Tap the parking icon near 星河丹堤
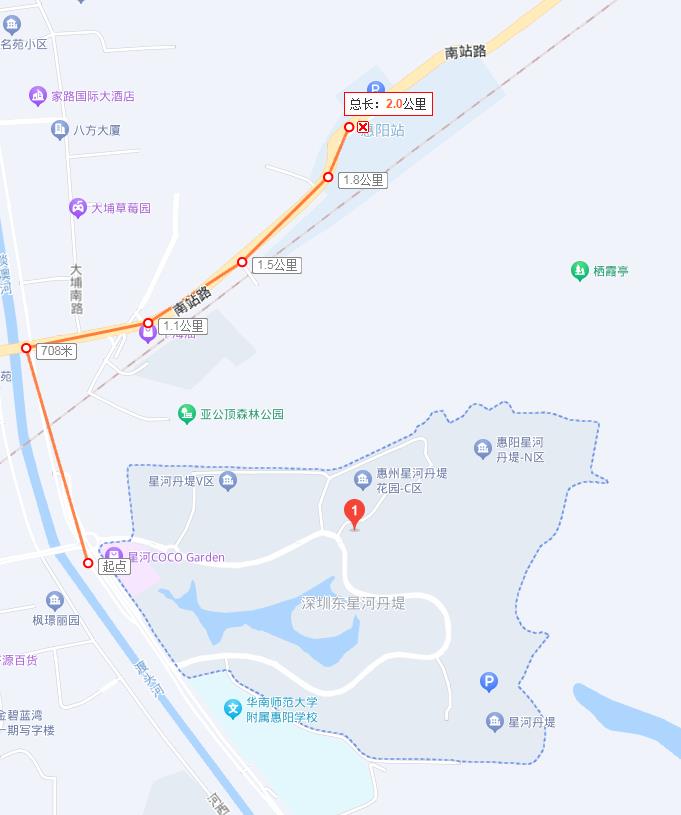Screen dimensions: 681x815 [x=489, y=682]
